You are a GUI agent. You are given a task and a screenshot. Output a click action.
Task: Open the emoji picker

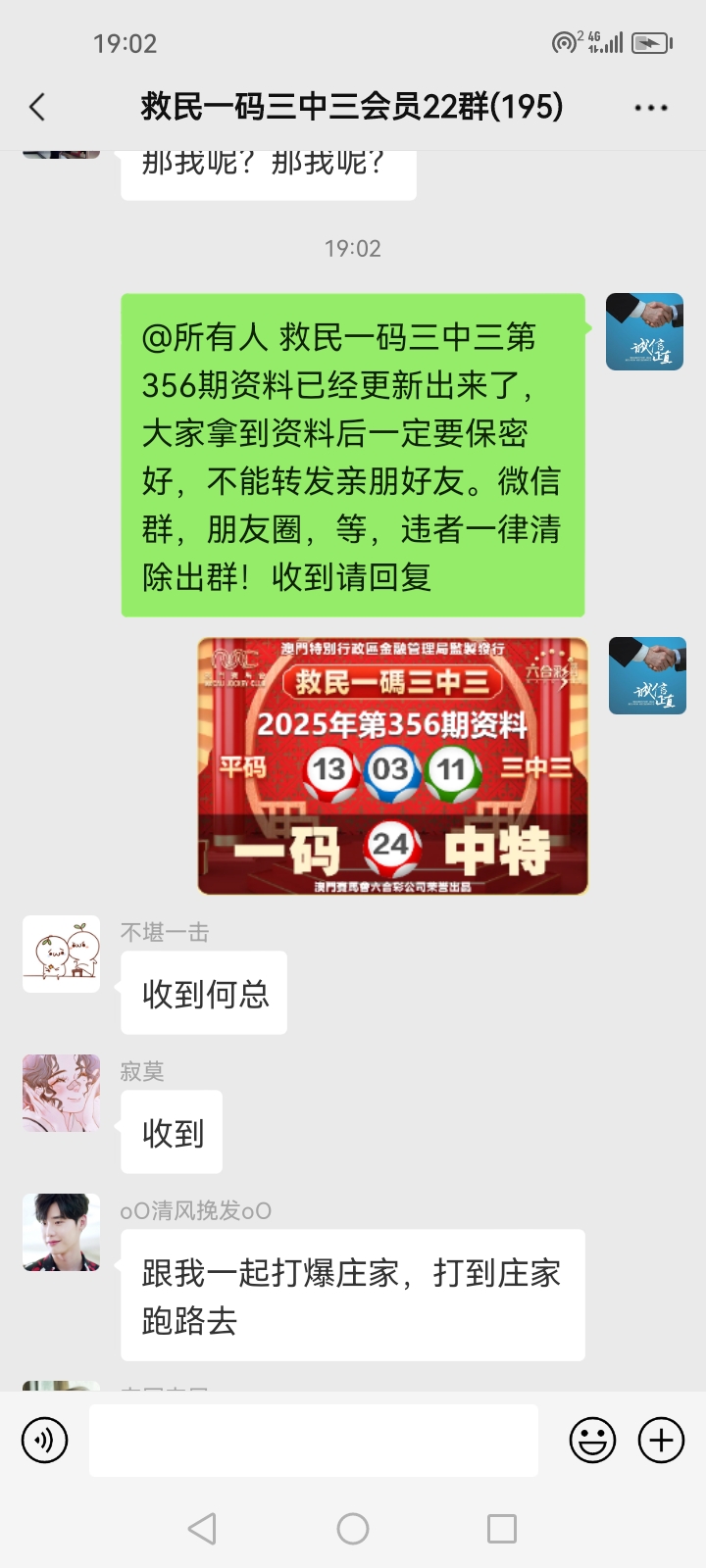click(x=592, y=1441)
